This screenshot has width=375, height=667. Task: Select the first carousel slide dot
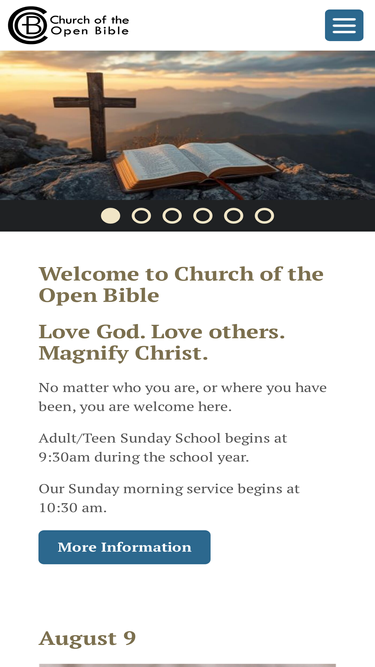point(111,216)
